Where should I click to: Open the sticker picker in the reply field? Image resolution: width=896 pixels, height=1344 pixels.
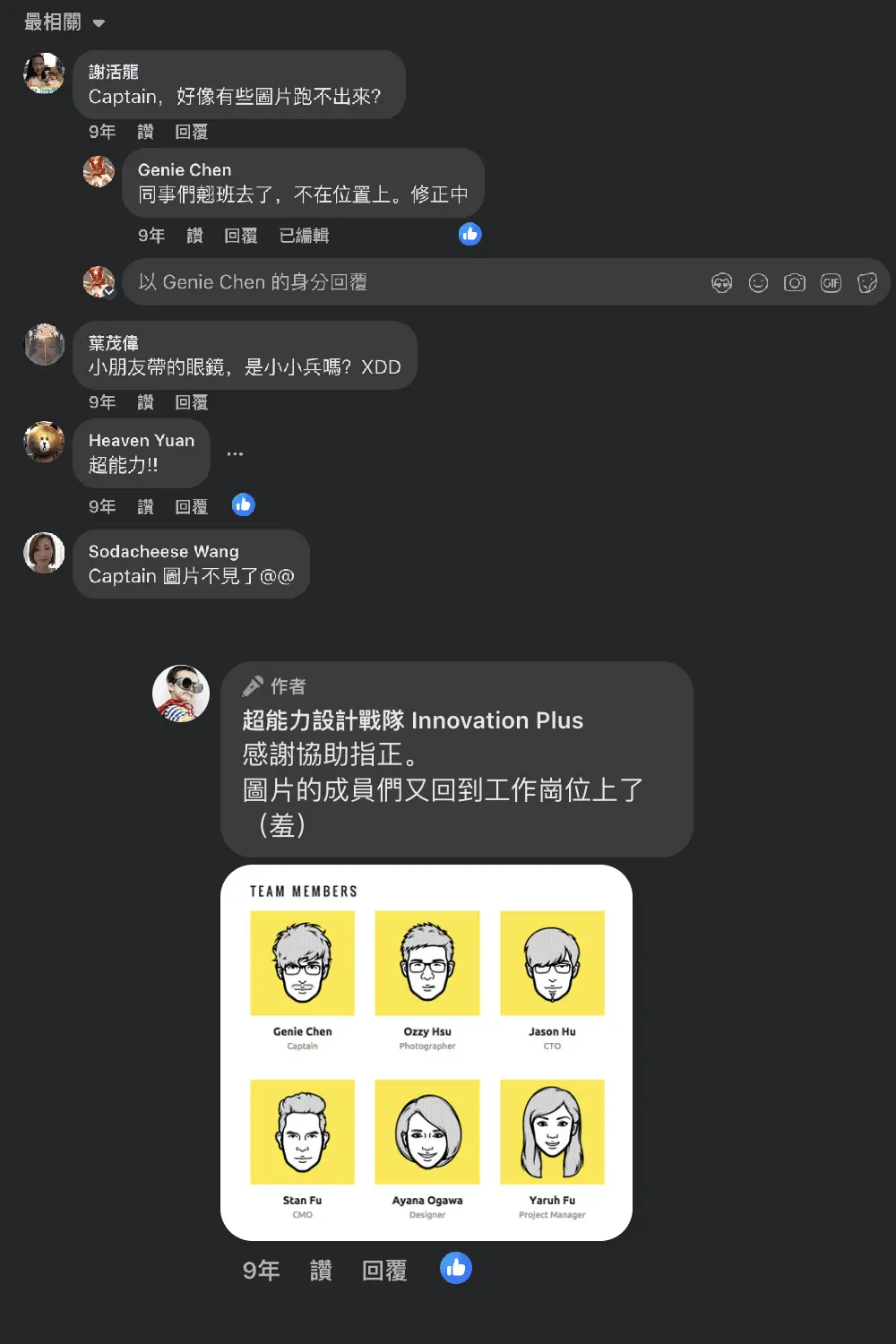pos(867,283)
